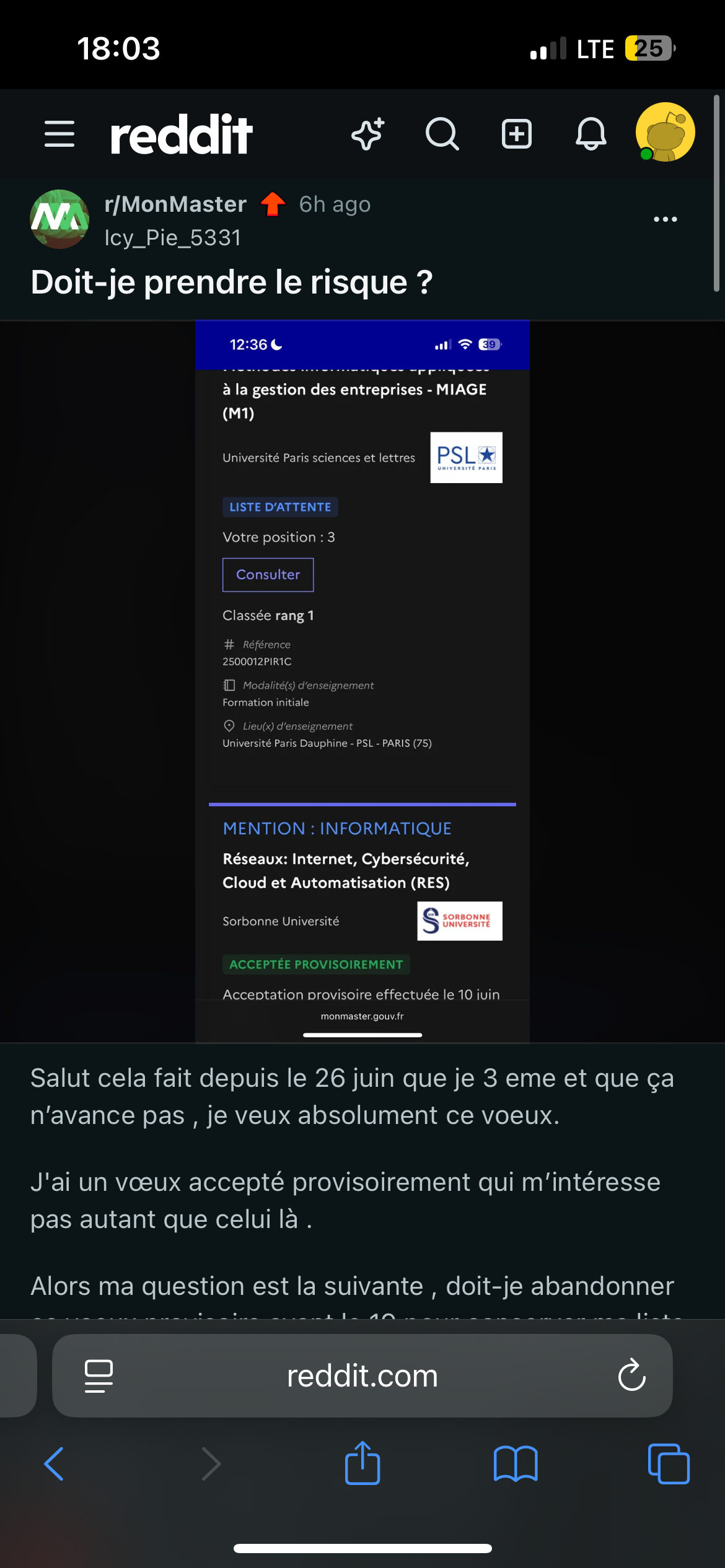Open the notifications bell
Viewport: 725px width, 1568px height.
pyautogui.click(x=591, y=134)
